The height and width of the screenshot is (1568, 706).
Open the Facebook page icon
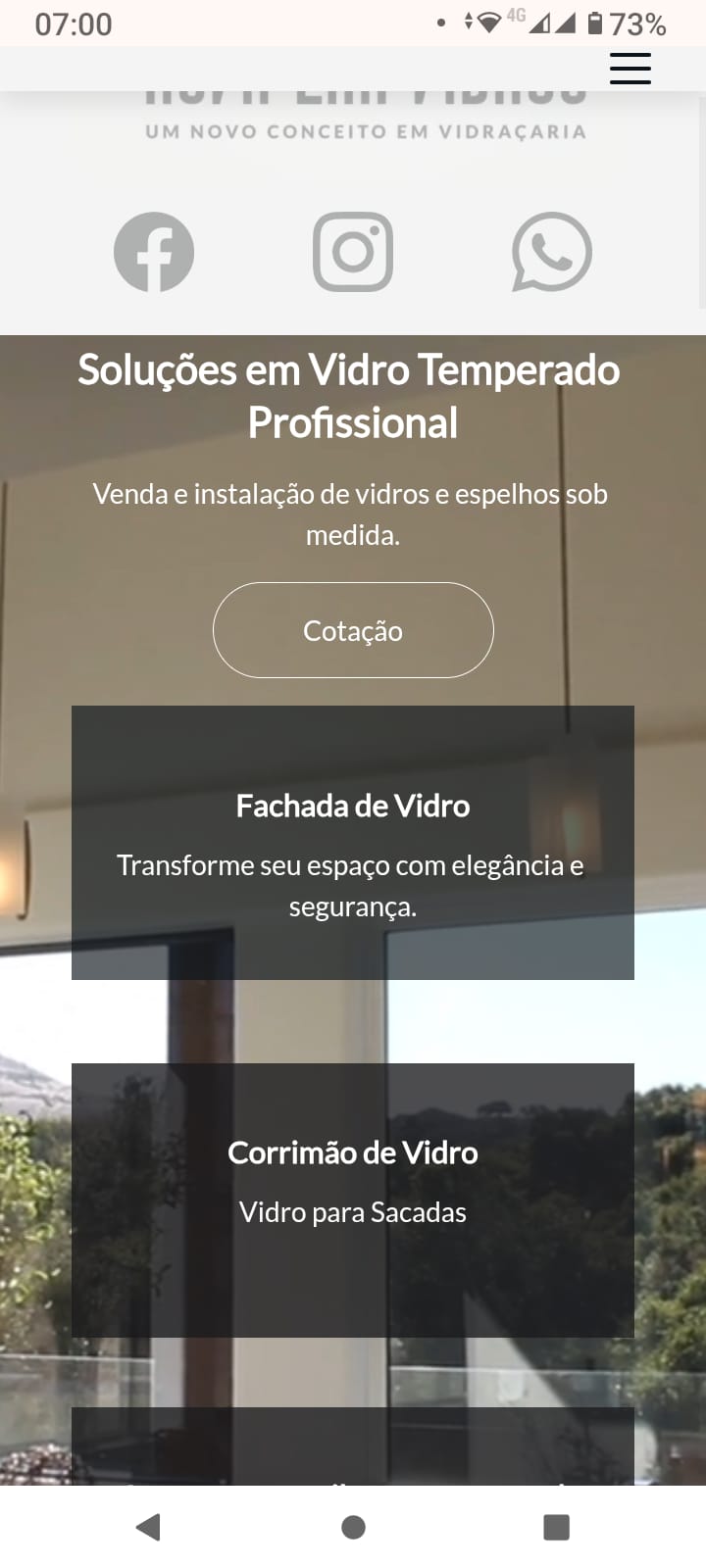[153, 252]
